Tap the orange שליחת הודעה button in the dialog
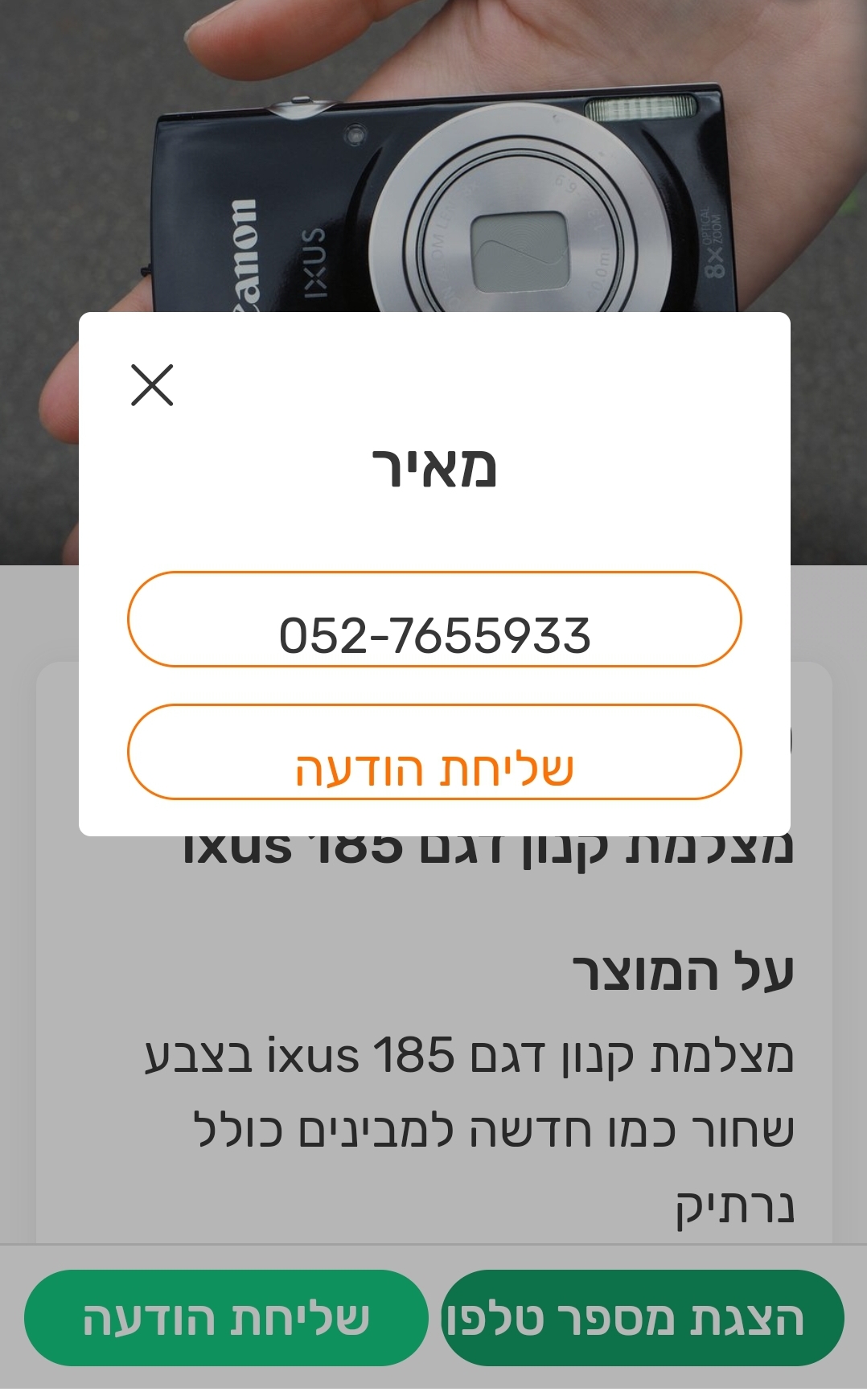867x1400 pixels. tap(434, 753)
